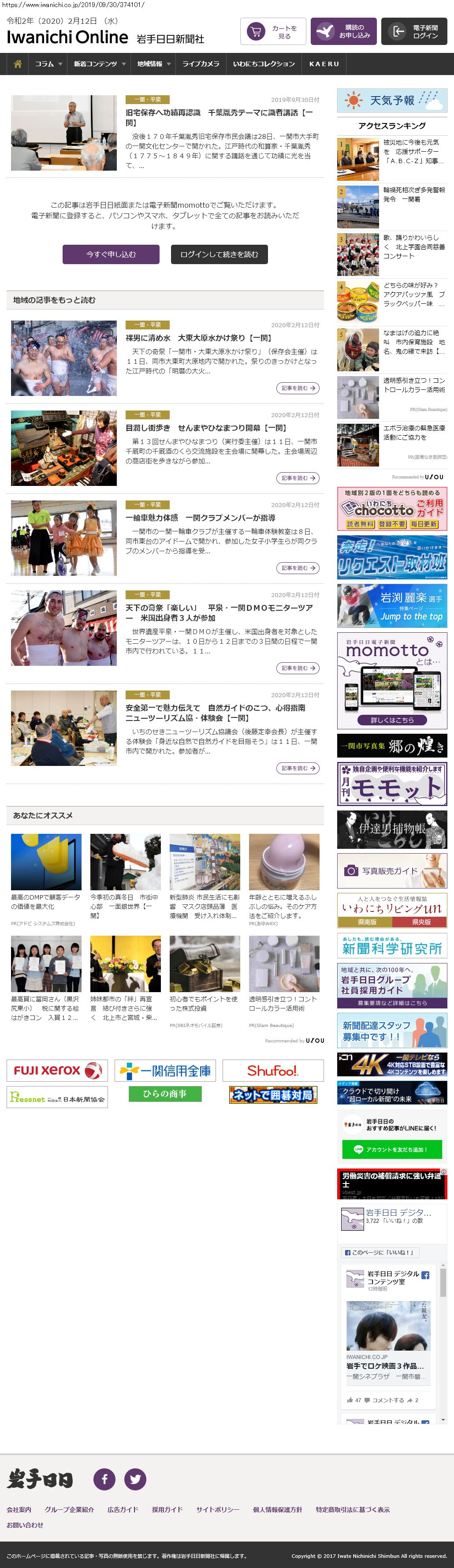
Task: Open 写真販売ガイド banner
Action: coord(392,870)
